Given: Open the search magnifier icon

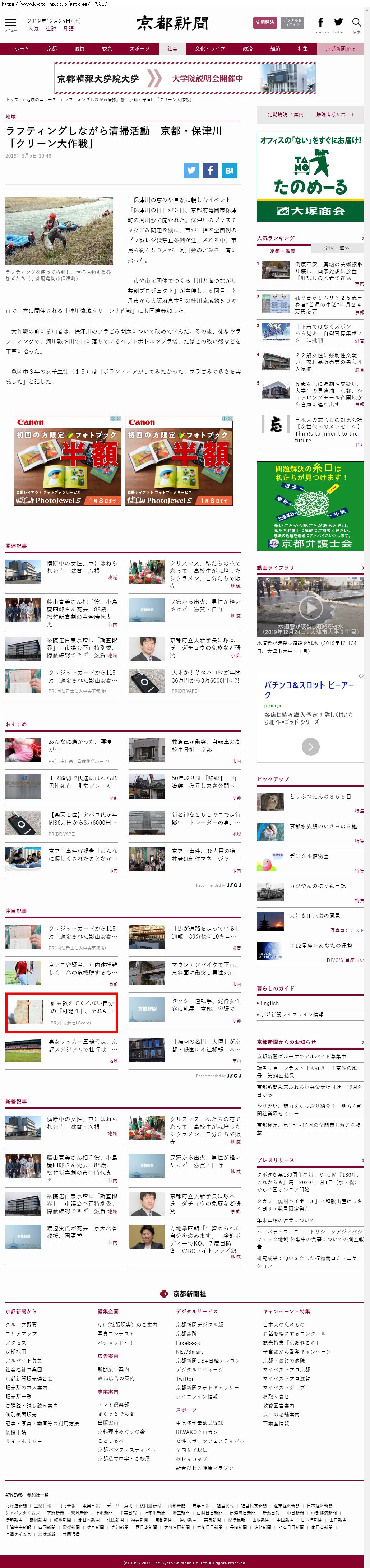Looking at the screenshot, I should coord(356,23).
